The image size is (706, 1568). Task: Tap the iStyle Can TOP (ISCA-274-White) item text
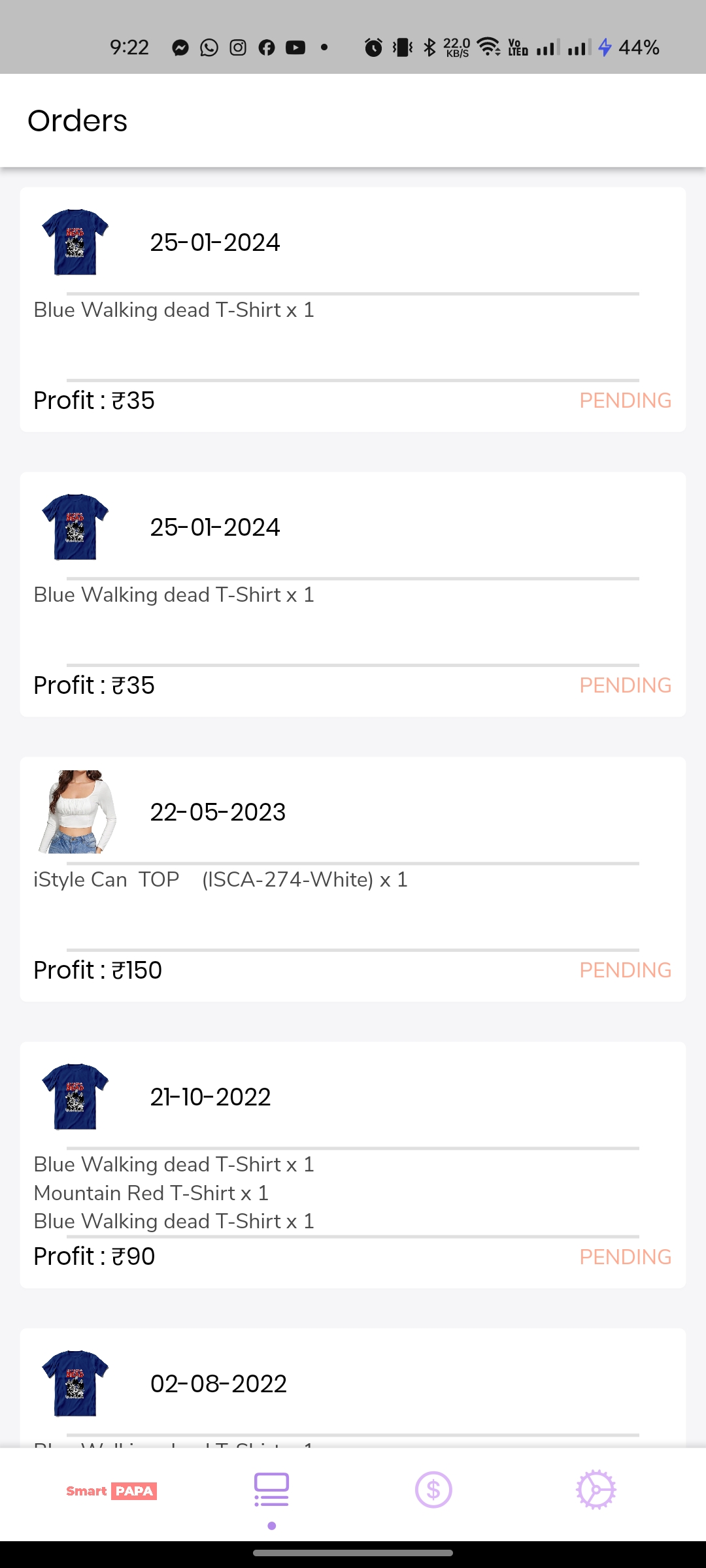pyautogui.click(x=220, y=879)
